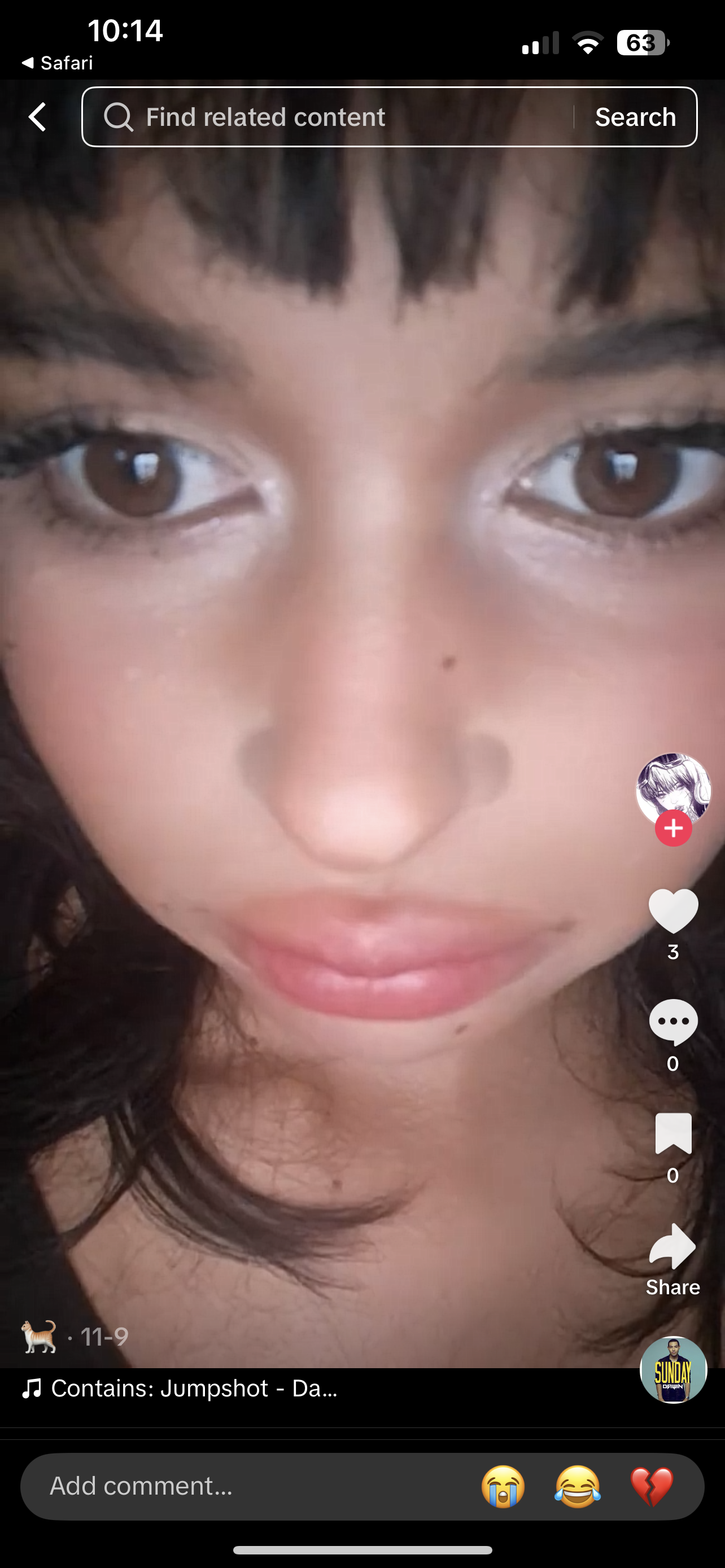Open the creator's profile avatar
The height and width of the screenshot is (1568, 725).
click(x=672, y=789)
